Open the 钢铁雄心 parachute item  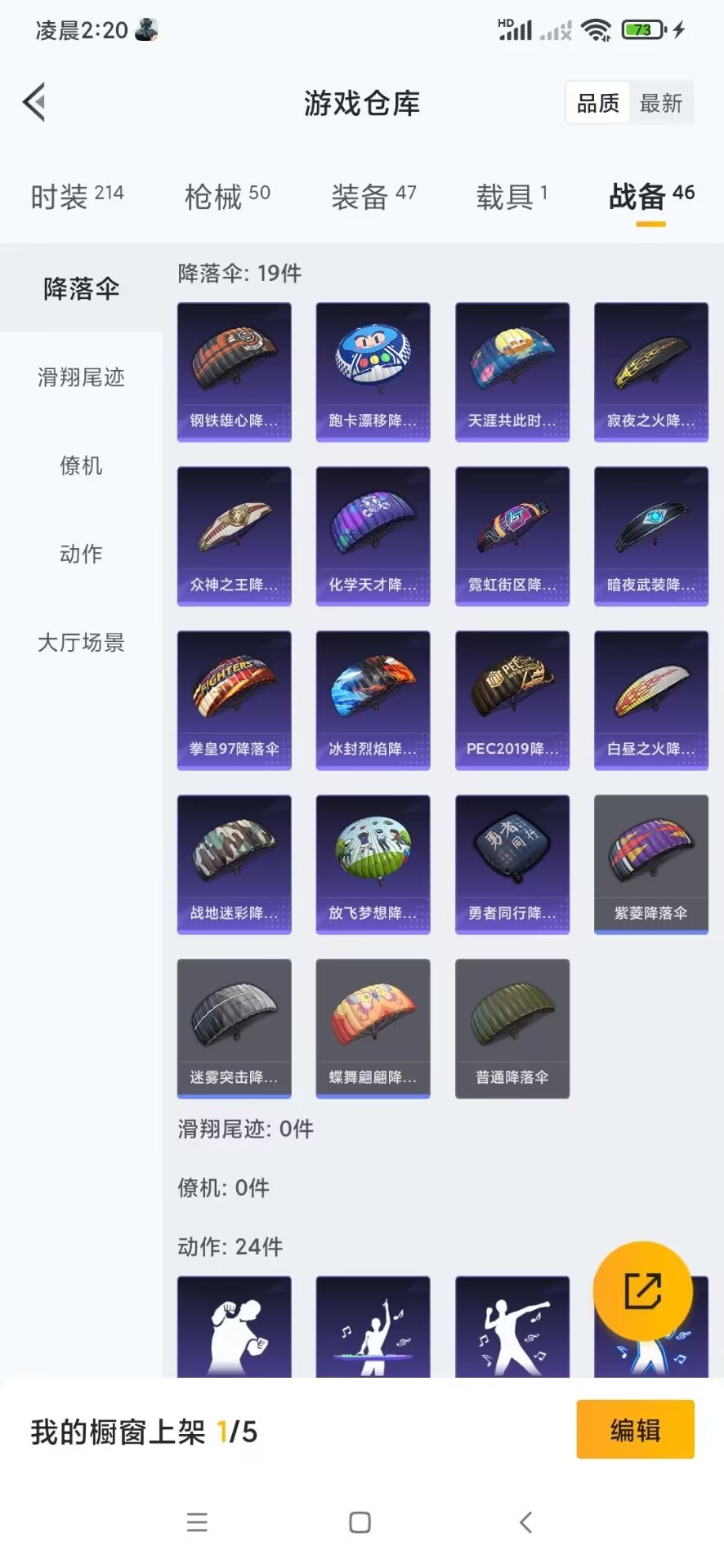coord(235,372)
